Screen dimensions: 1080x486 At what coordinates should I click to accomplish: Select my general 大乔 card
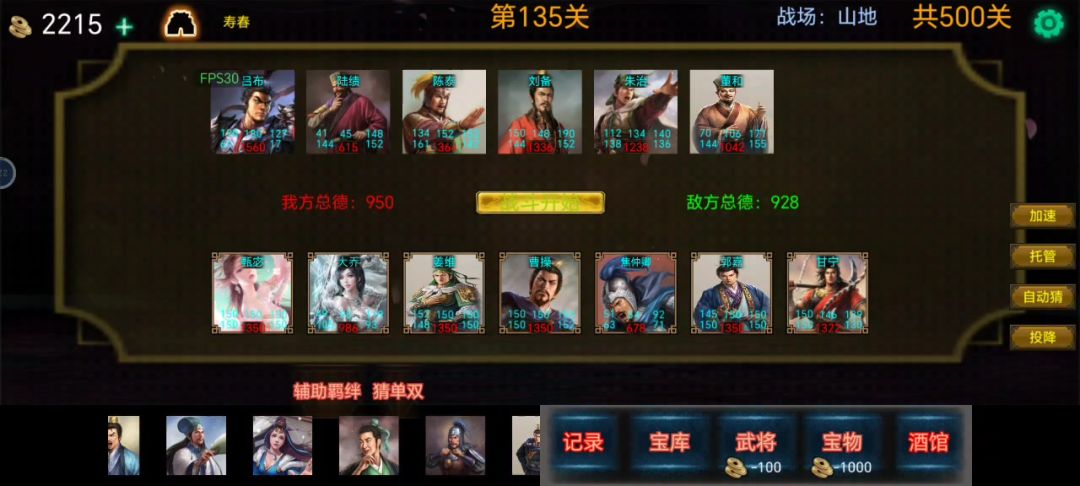(x=348, y=292)
